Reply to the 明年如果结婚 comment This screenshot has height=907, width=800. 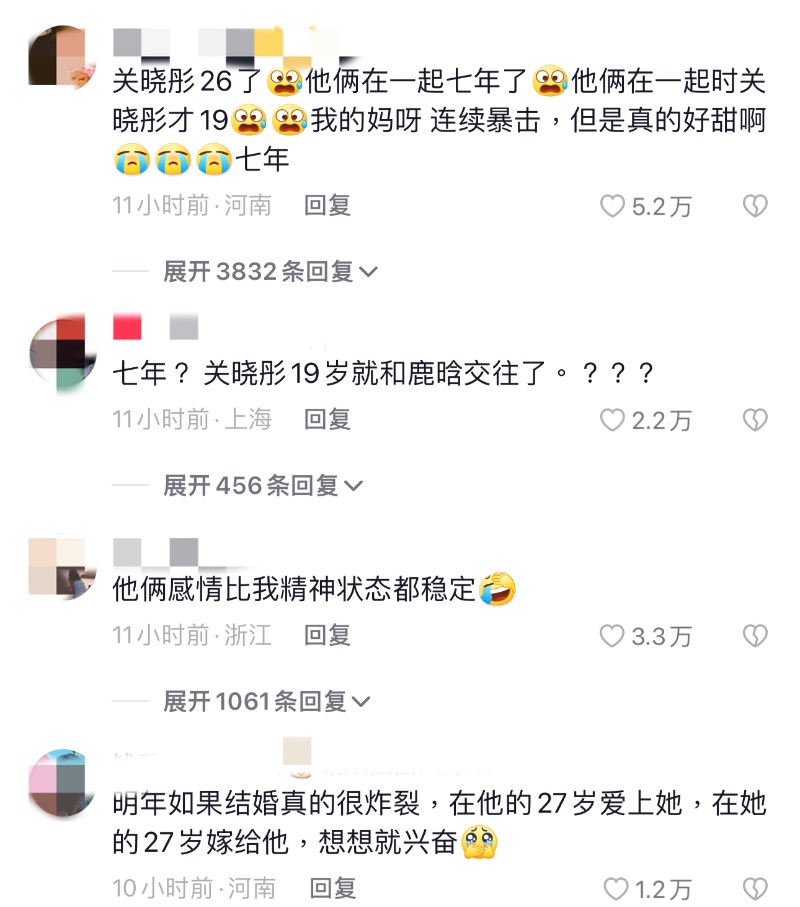click(333, 888)
